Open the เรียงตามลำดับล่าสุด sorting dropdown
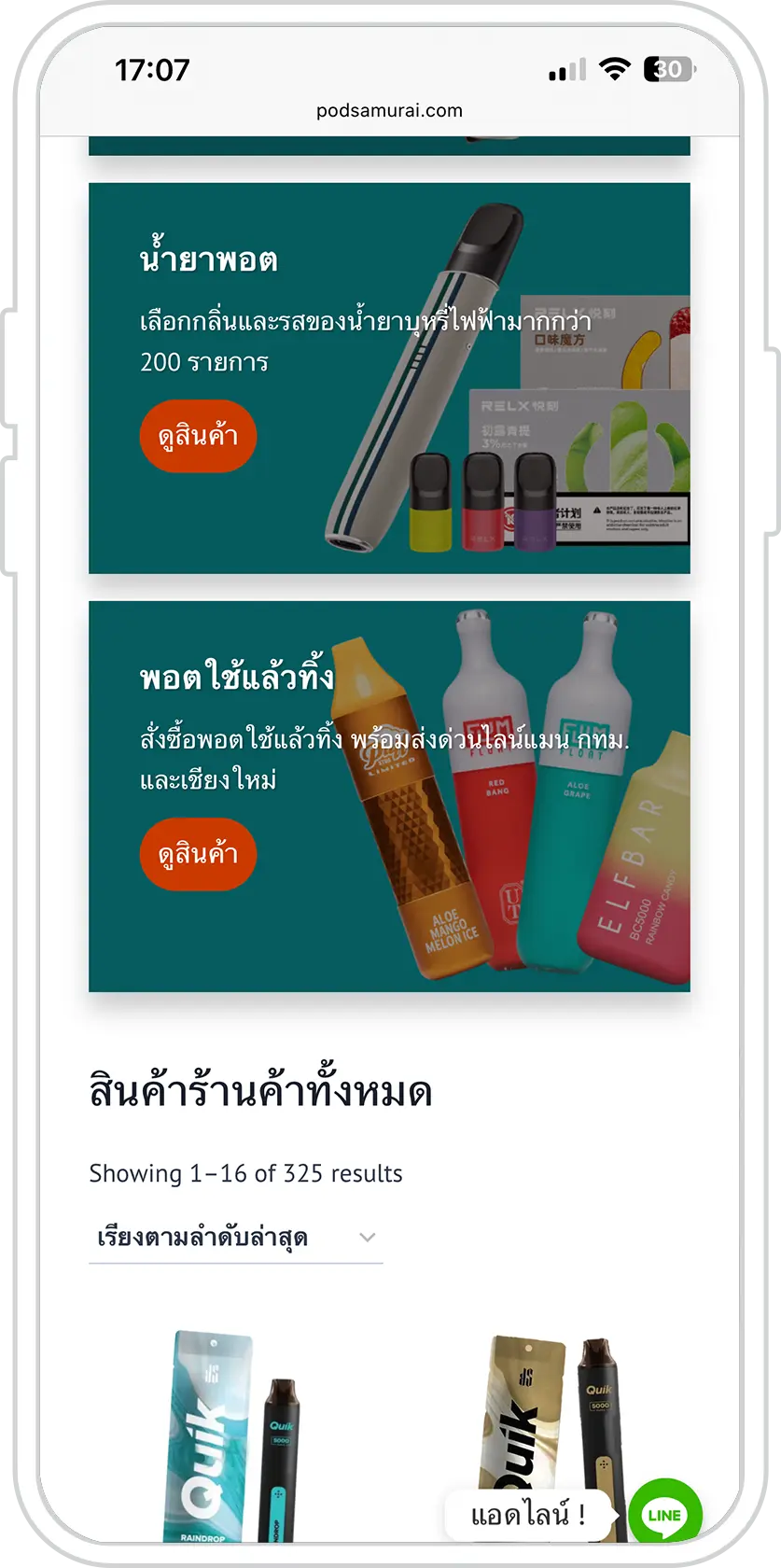This screenshot has height=1568, width=781. (x=235, y=1238)
